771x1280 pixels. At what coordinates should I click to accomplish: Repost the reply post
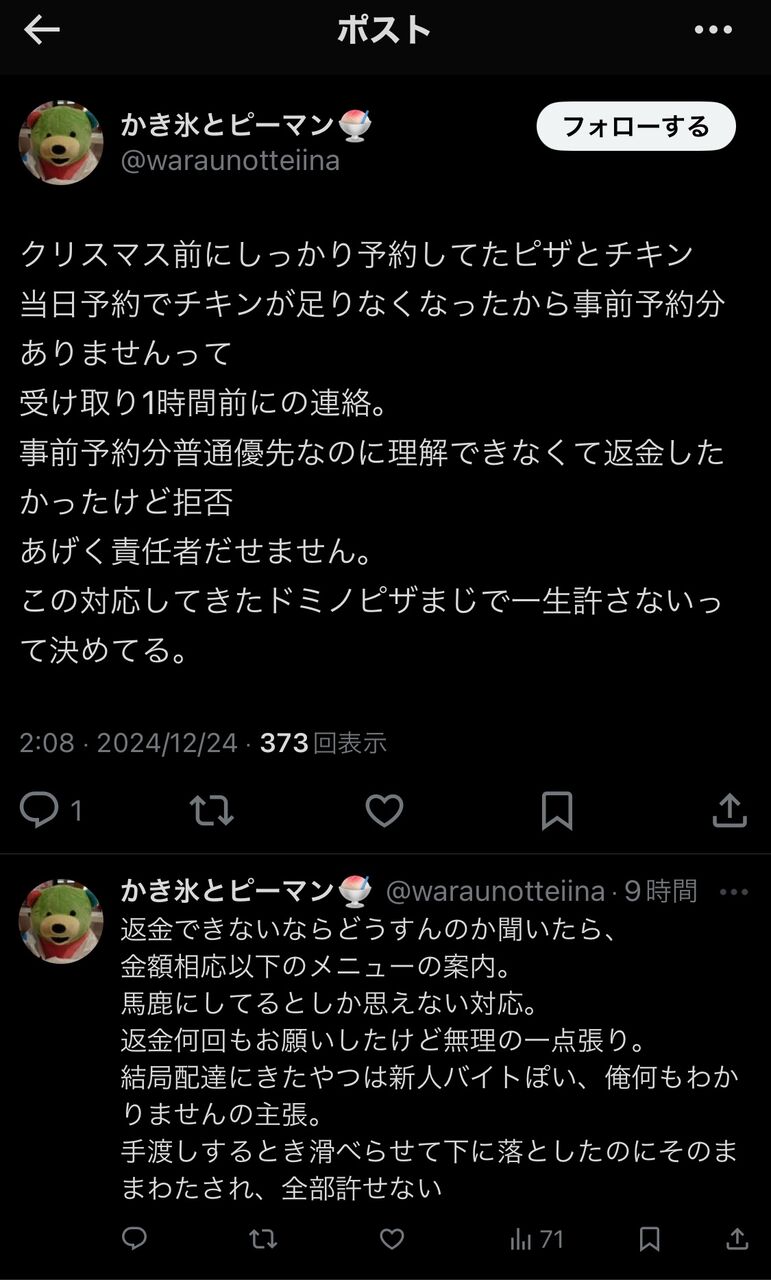tap(263, 1239)
